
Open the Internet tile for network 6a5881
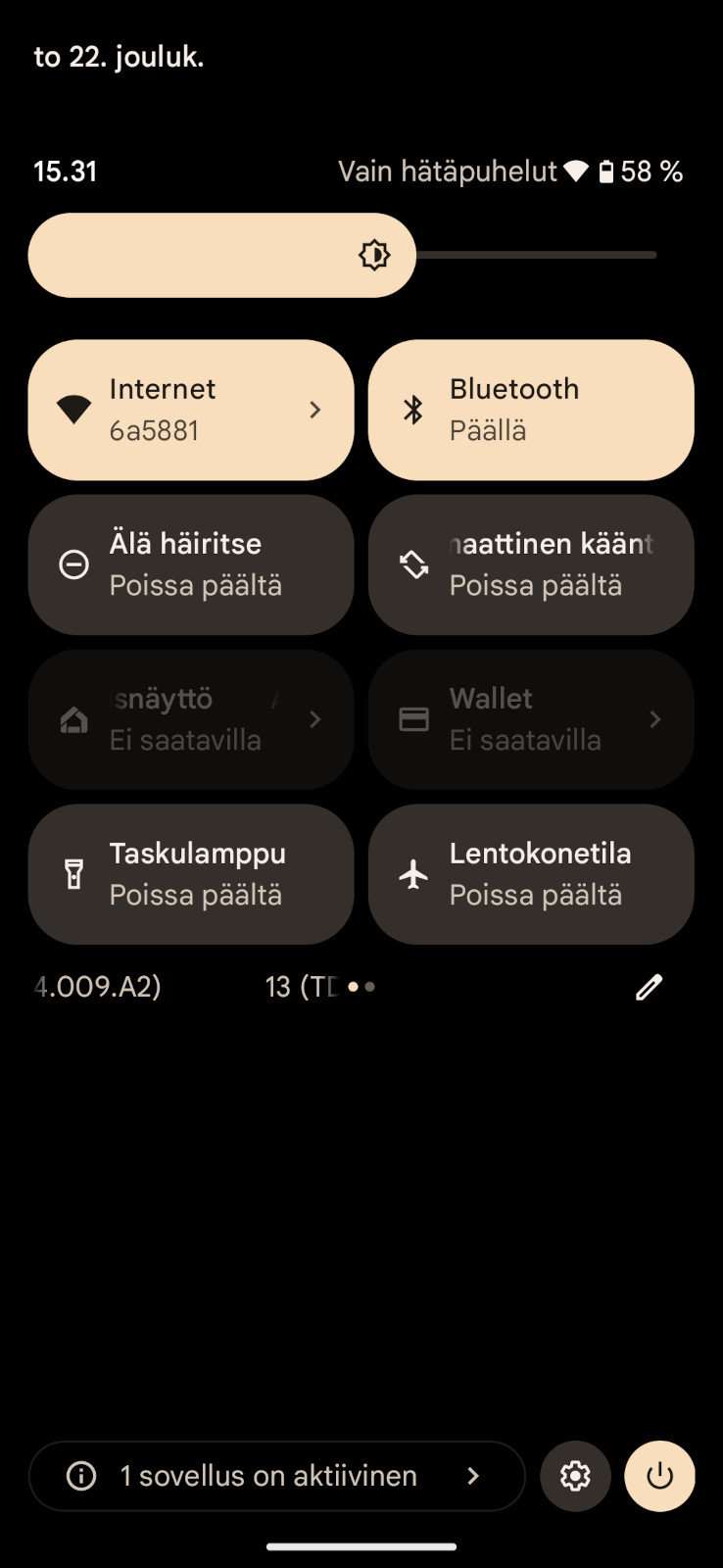tap(191, 410)
